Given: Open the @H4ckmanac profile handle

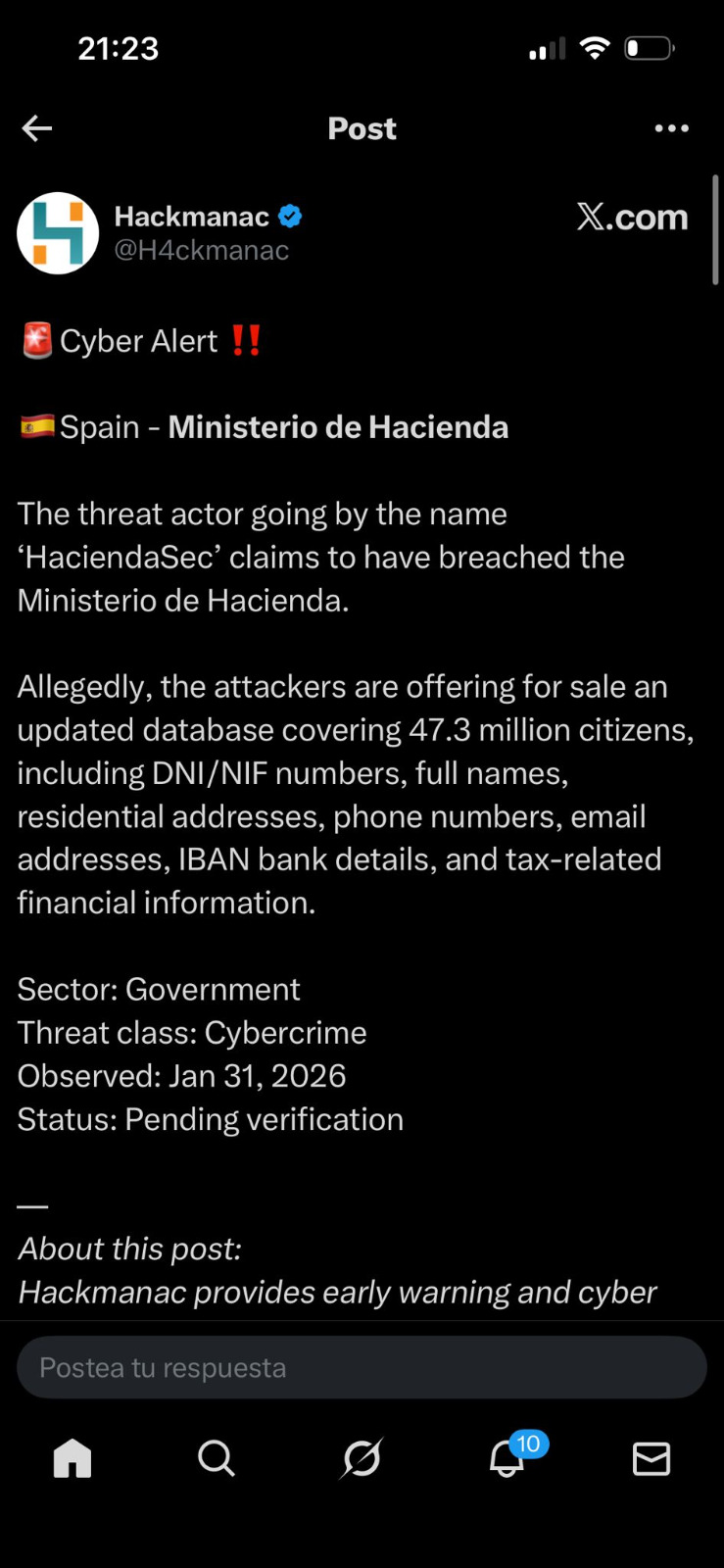Looking at the screenshot, I should 201,251.
